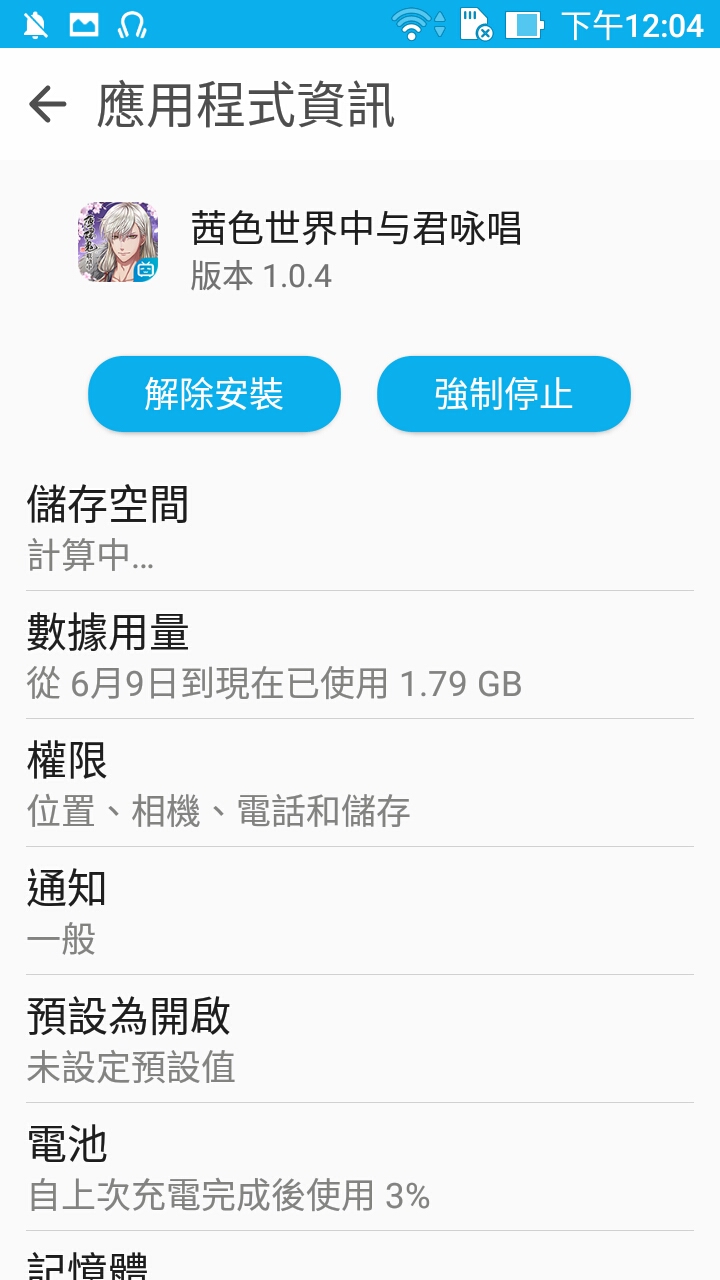Go back using the arrow icon
Screen dimensions: 720x1280
pyautogui.click(x=47, y=104)
